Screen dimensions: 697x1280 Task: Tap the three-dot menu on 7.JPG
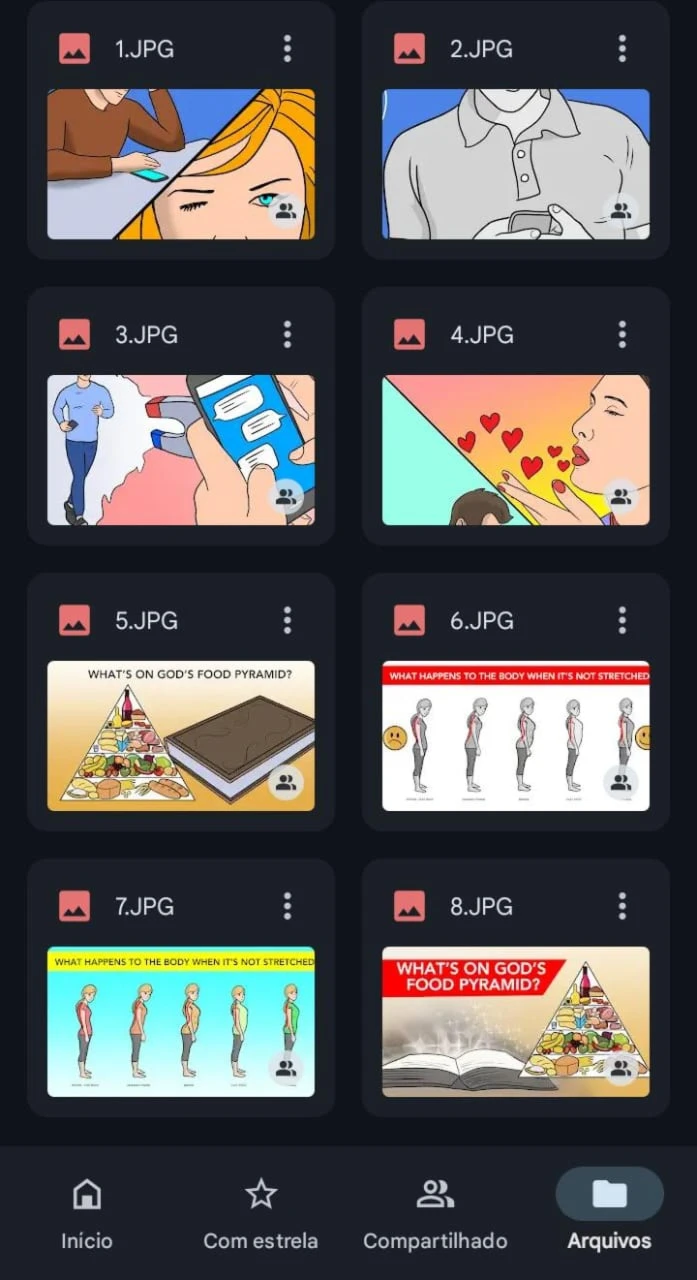pos(287,906)
